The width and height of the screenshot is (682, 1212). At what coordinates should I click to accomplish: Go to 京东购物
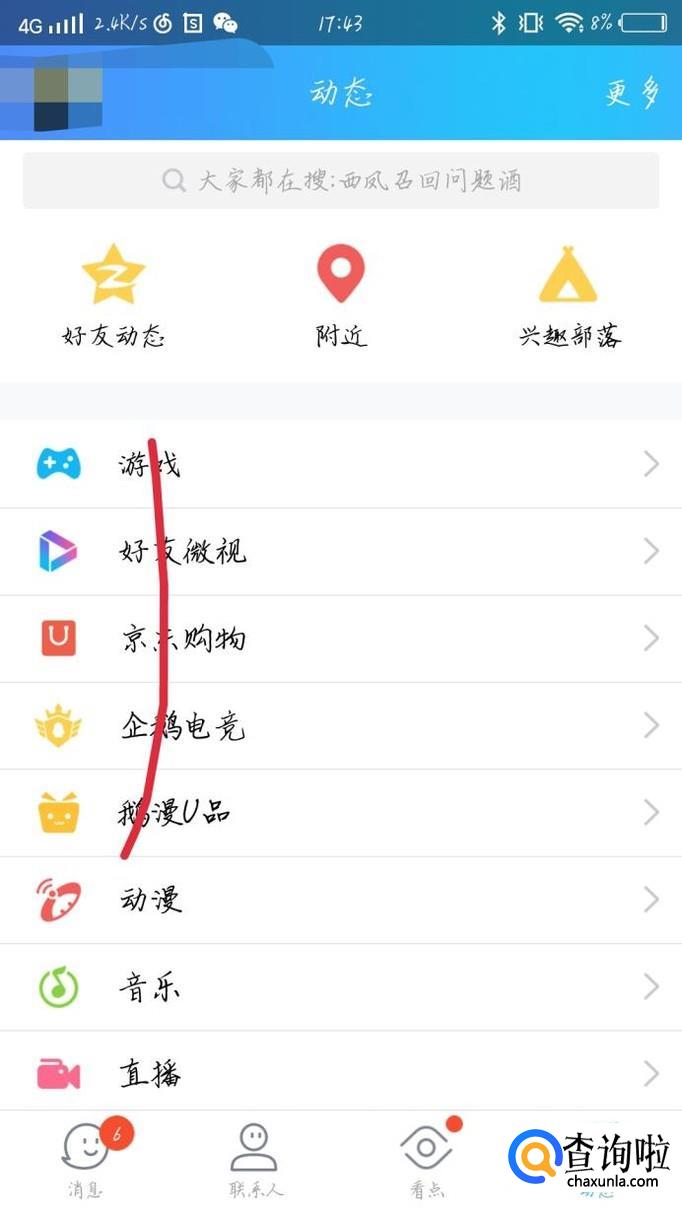coord(340,638)
